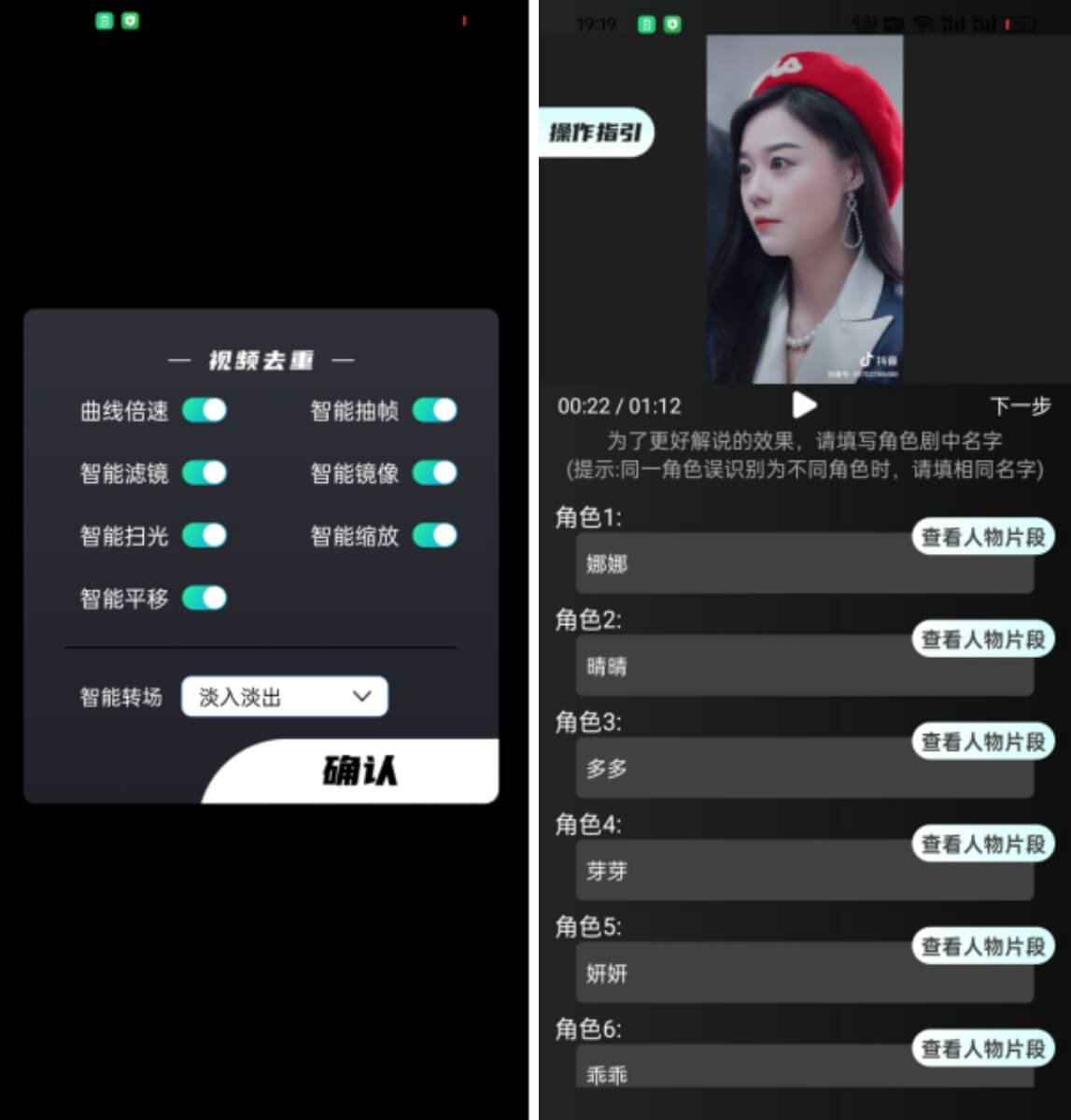1071x1120 pixels.
Task: Edit the 角色4 name field 芽芽
Action: [x=738, y=872]
